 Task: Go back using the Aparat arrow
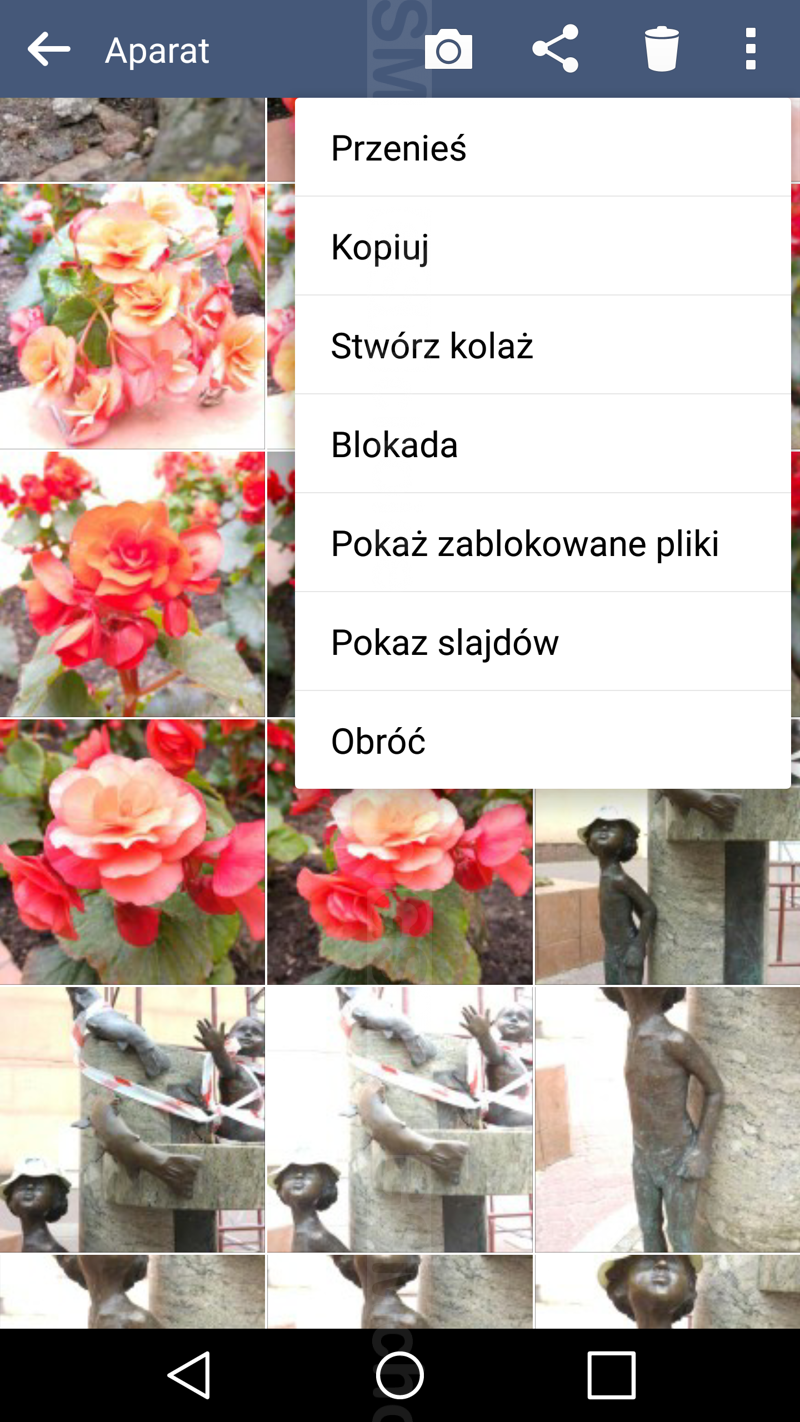pos(48,49)
